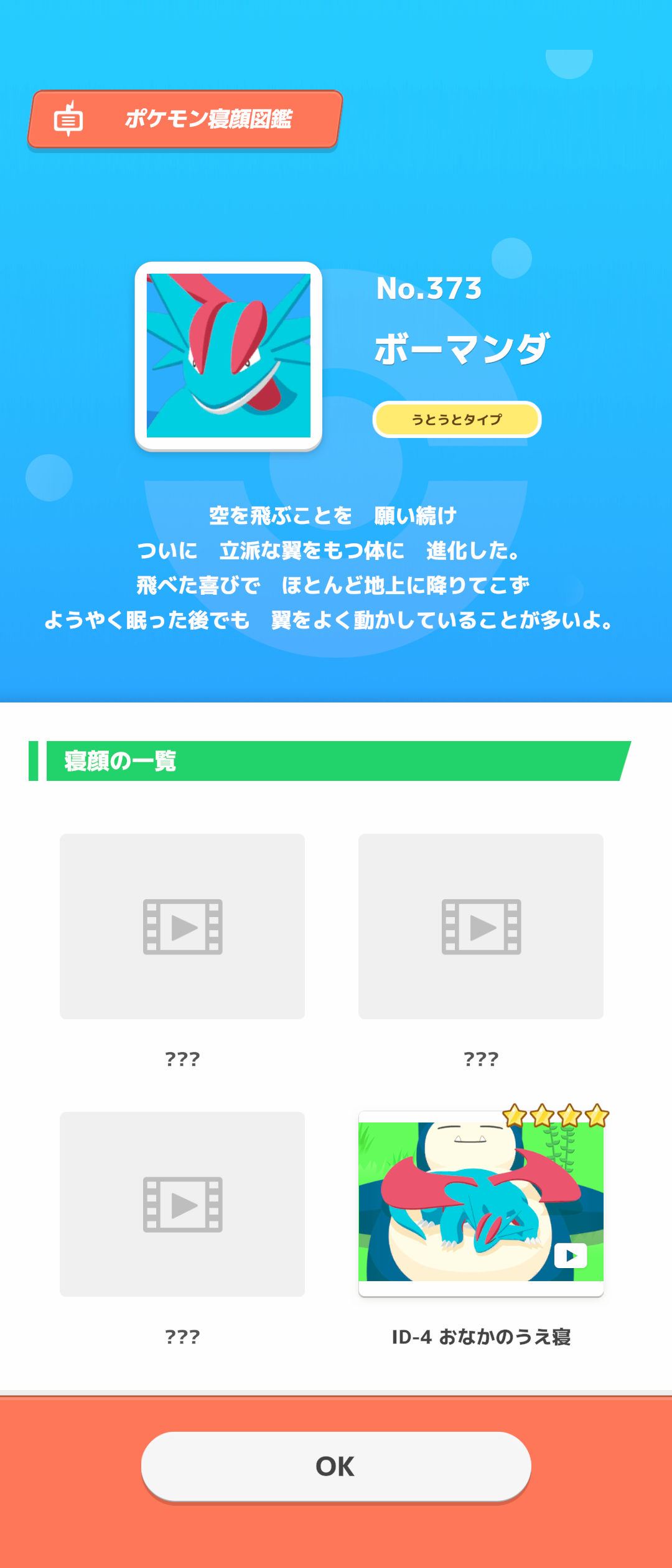Play the おなかのうえ寝 sleep animation

pos(571,1256)
